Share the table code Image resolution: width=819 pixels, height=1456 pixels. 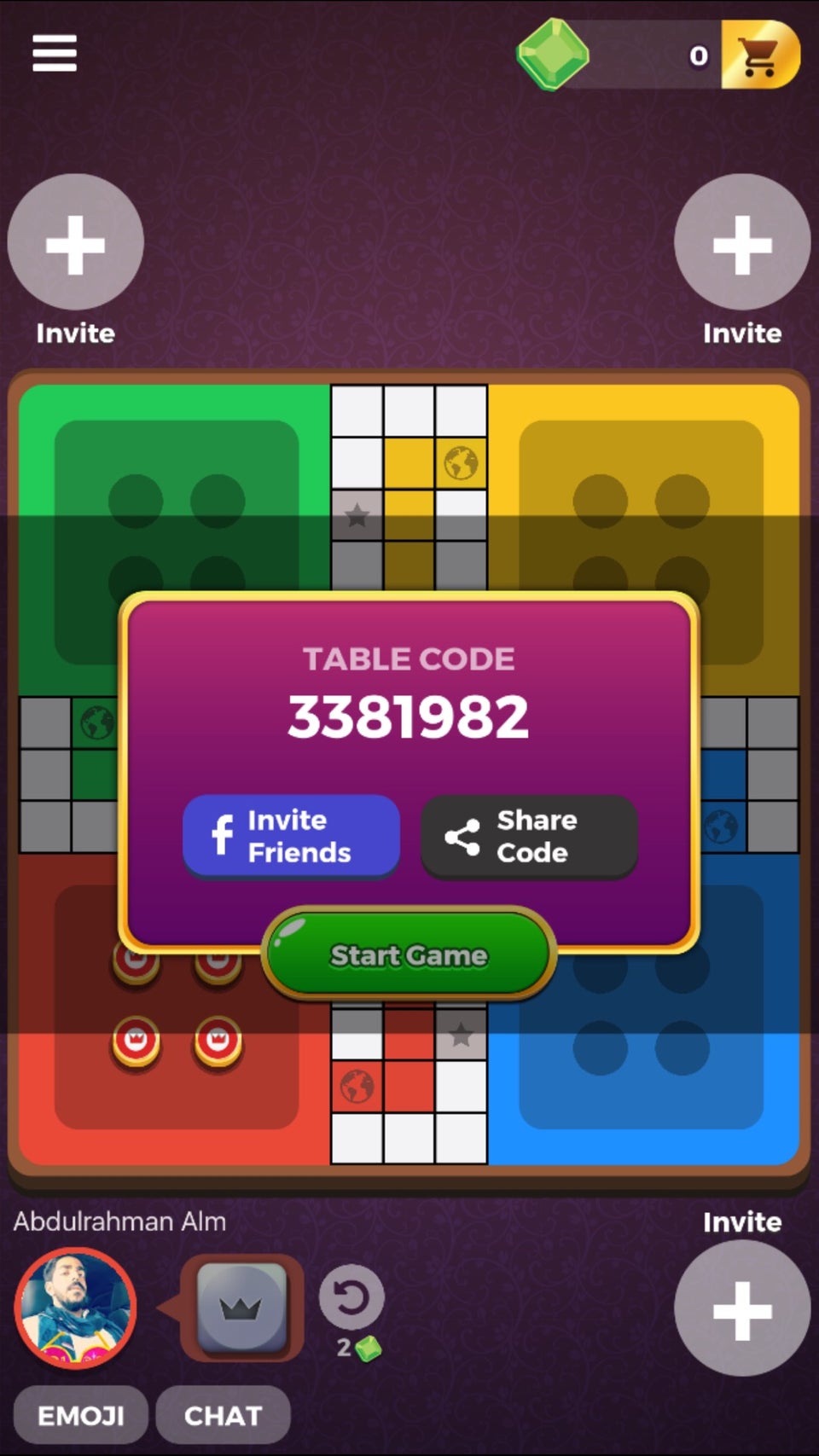529,836
